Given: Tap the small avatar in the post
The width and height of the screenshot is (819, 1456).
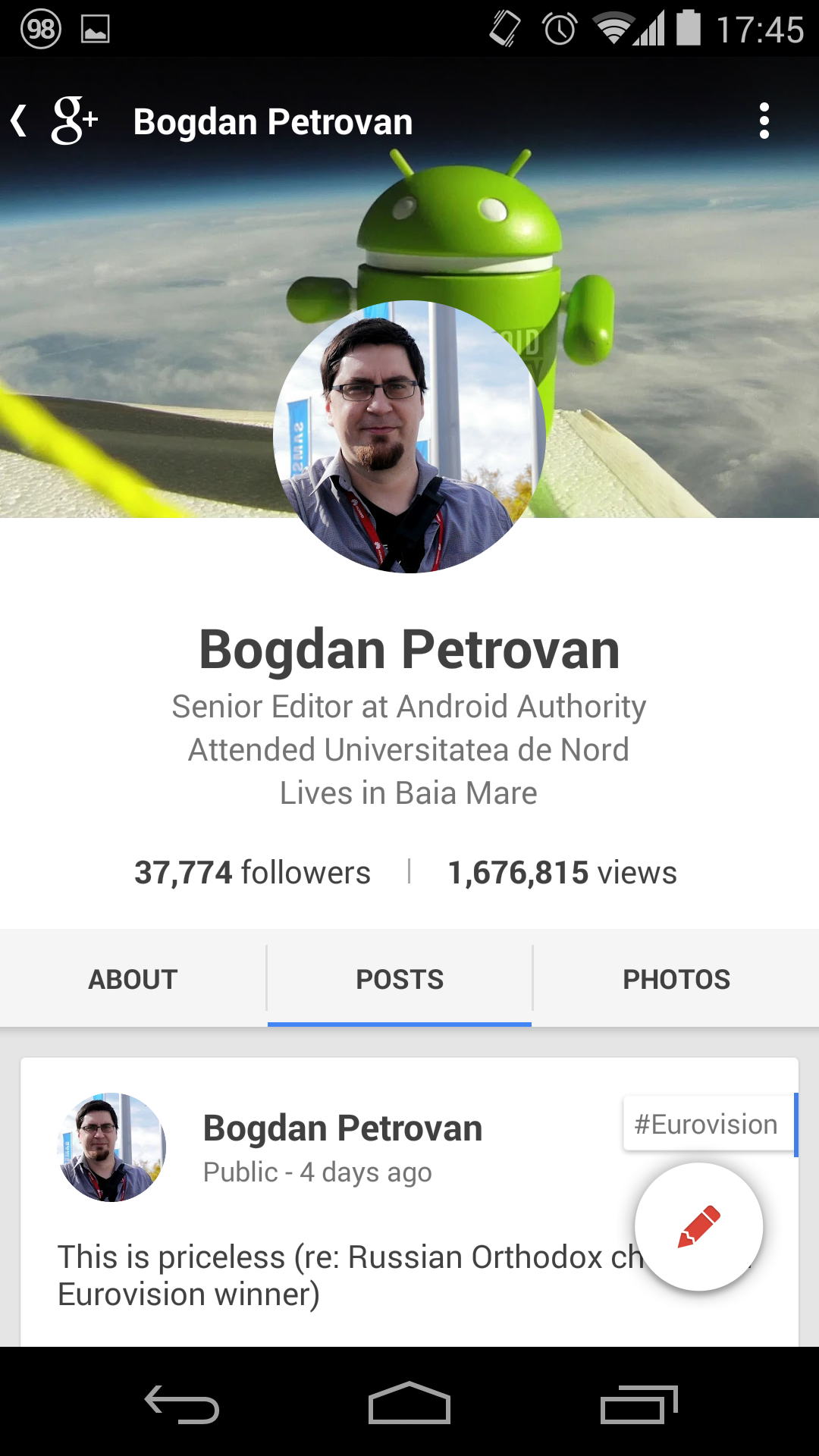Looking at the screenshot, I should tap(111, 1147).
